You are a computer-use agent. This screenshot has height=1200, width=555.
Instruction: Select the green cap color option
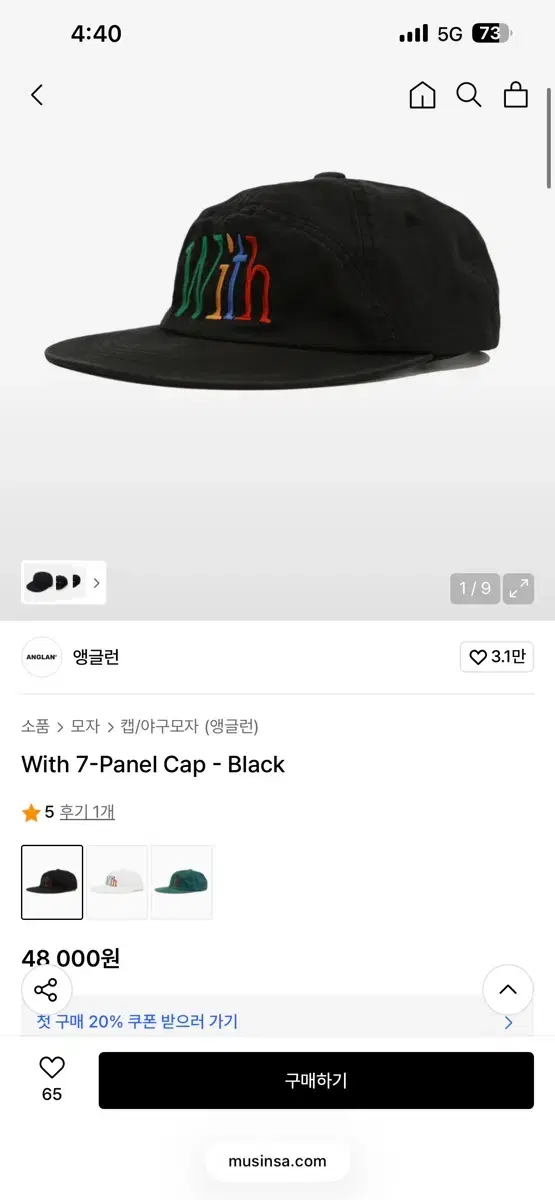pyautogui.click(x=182, y=882)
